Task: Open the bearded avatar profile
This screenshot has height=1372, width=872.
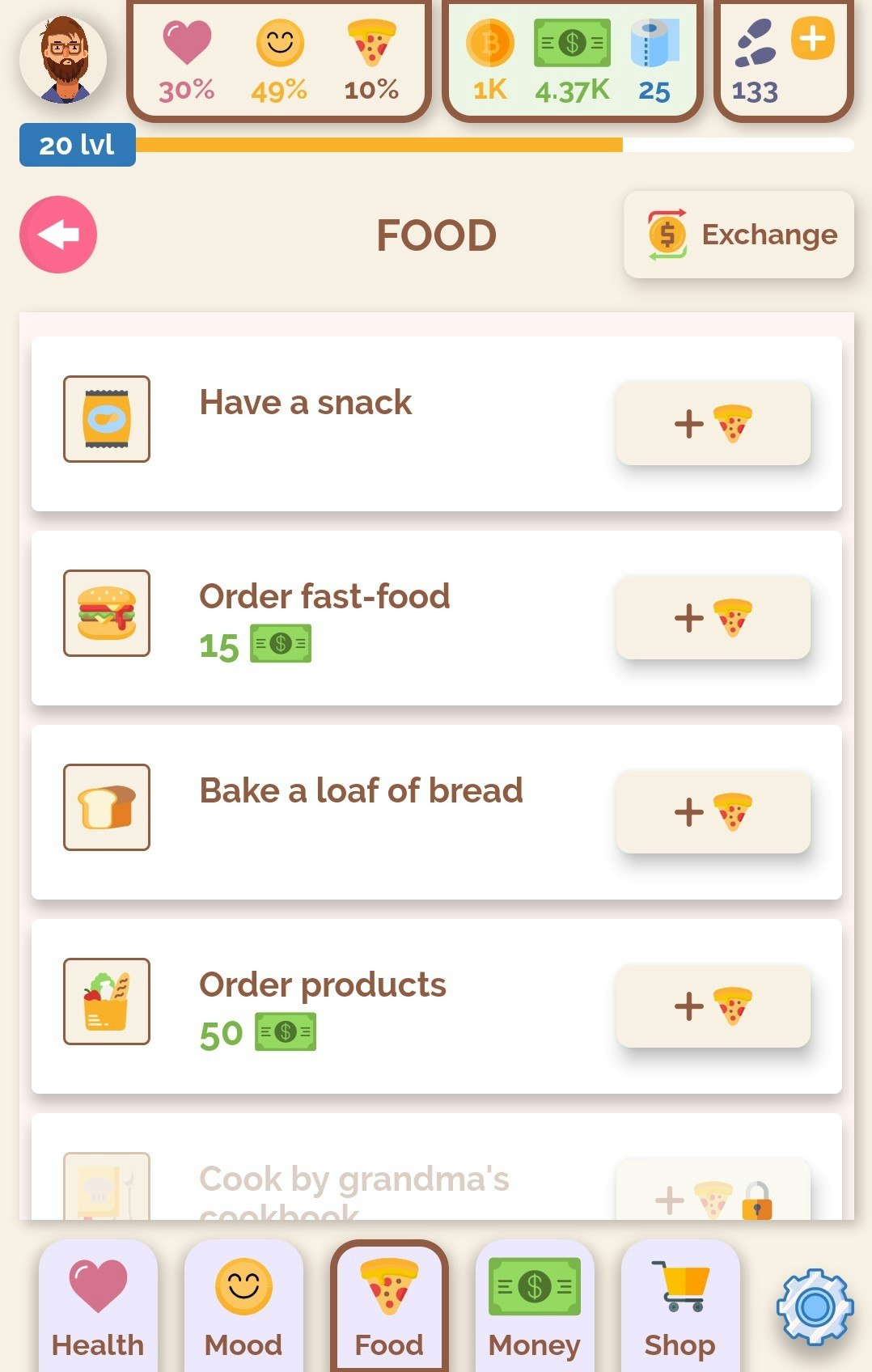Action: pyautogui.click(x=64, y=61)
